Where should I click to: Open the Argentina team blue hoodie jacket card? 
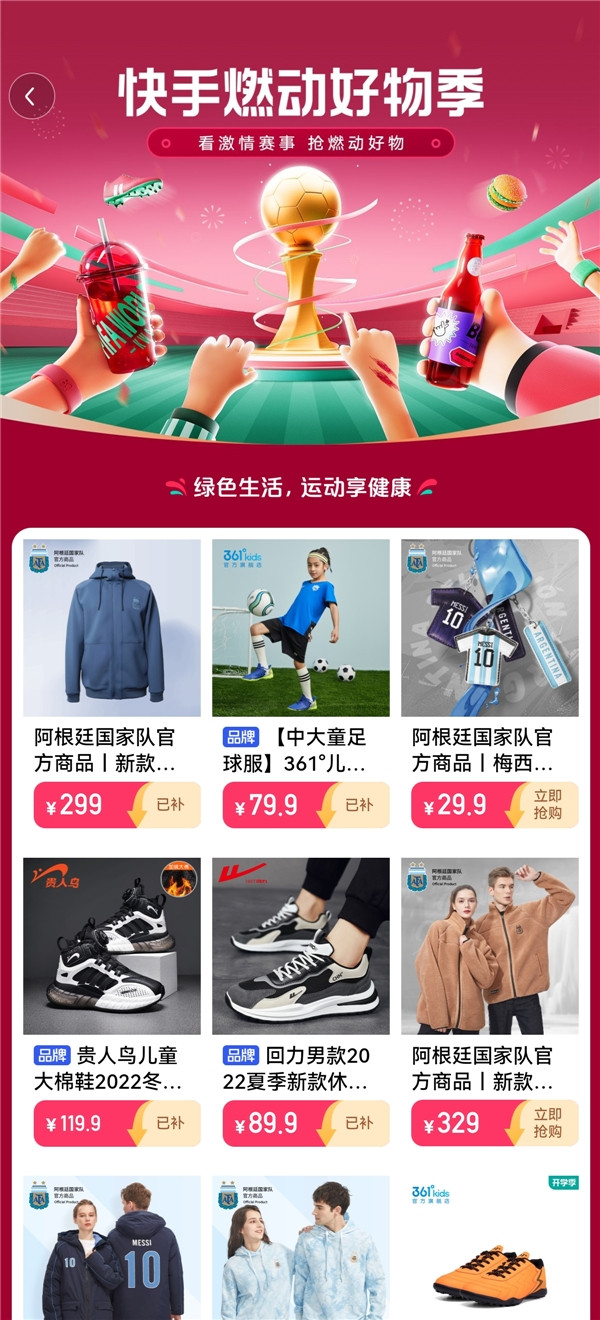[x=112, y=628]
